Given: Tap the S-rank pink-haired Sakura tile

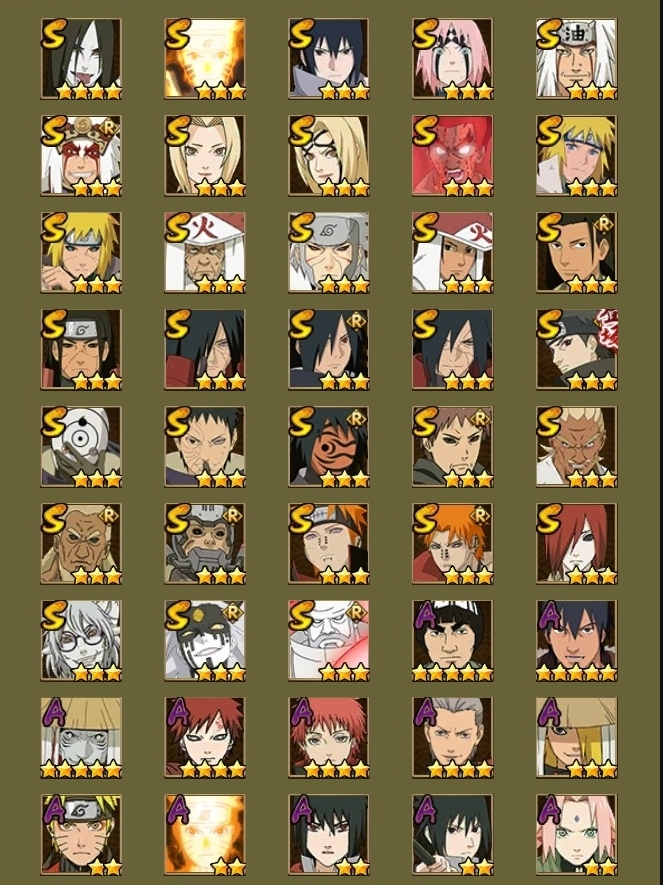Looking at the screenshot, I should (x=452, y=59).
